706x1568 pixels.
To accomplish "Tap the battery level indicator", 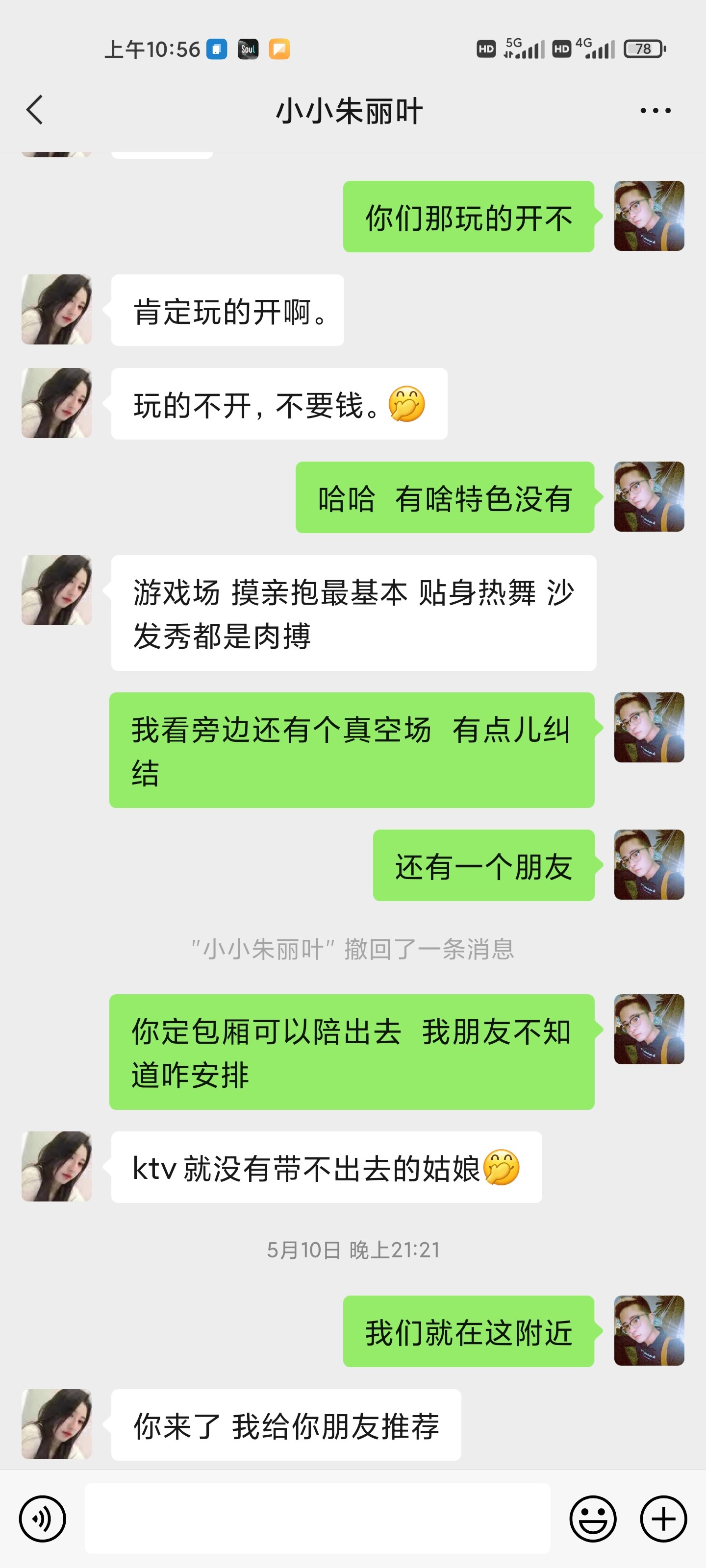I will pos(643,50).
